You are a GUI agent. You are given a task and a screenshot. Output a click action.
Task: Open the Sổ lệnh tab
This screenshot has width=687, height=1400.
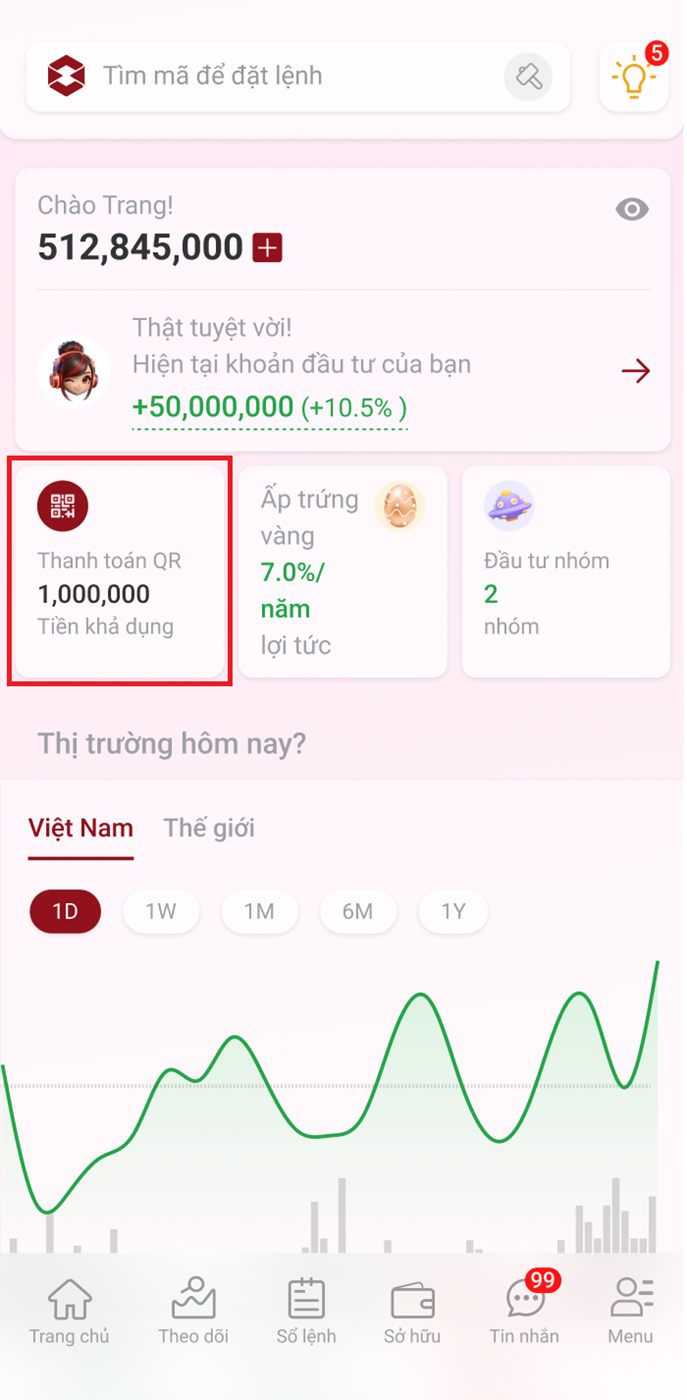(306, 1310)
